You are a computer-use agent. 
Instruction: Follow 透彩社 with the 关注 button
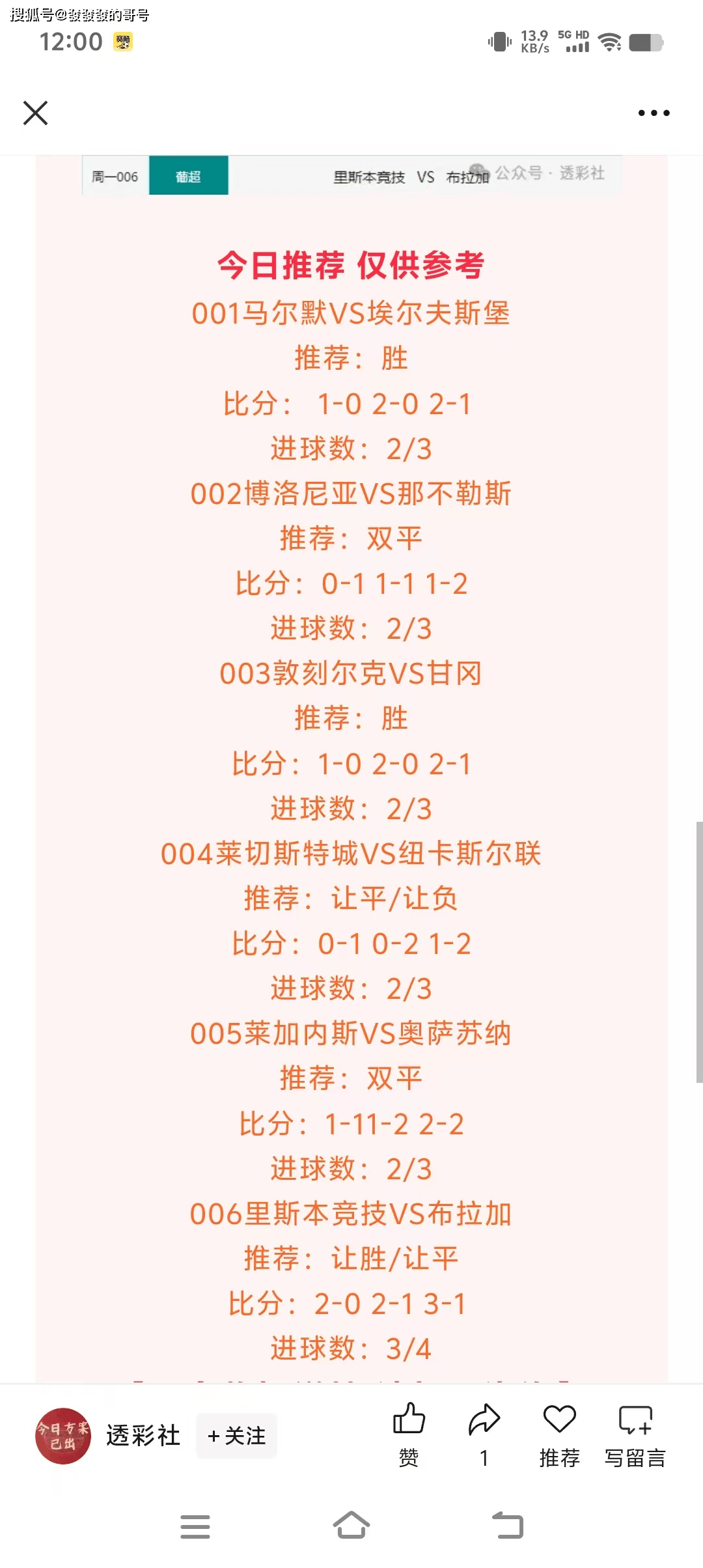[237, 1436]
